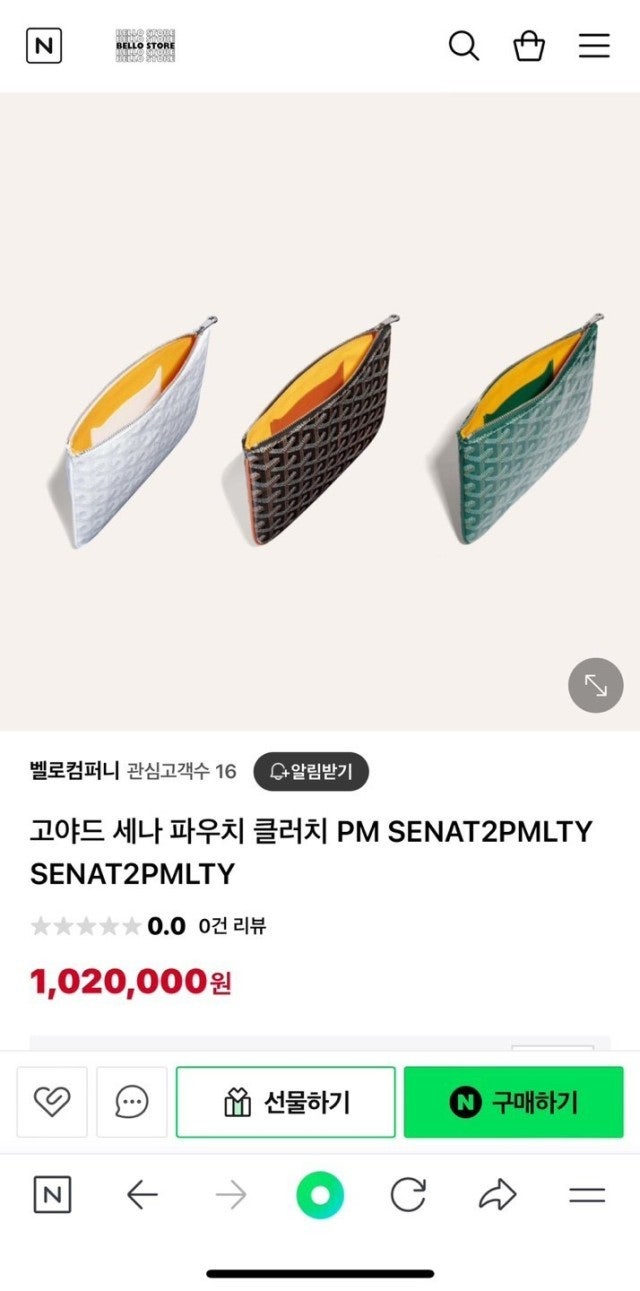Open the shopping cart

(529, 46)
